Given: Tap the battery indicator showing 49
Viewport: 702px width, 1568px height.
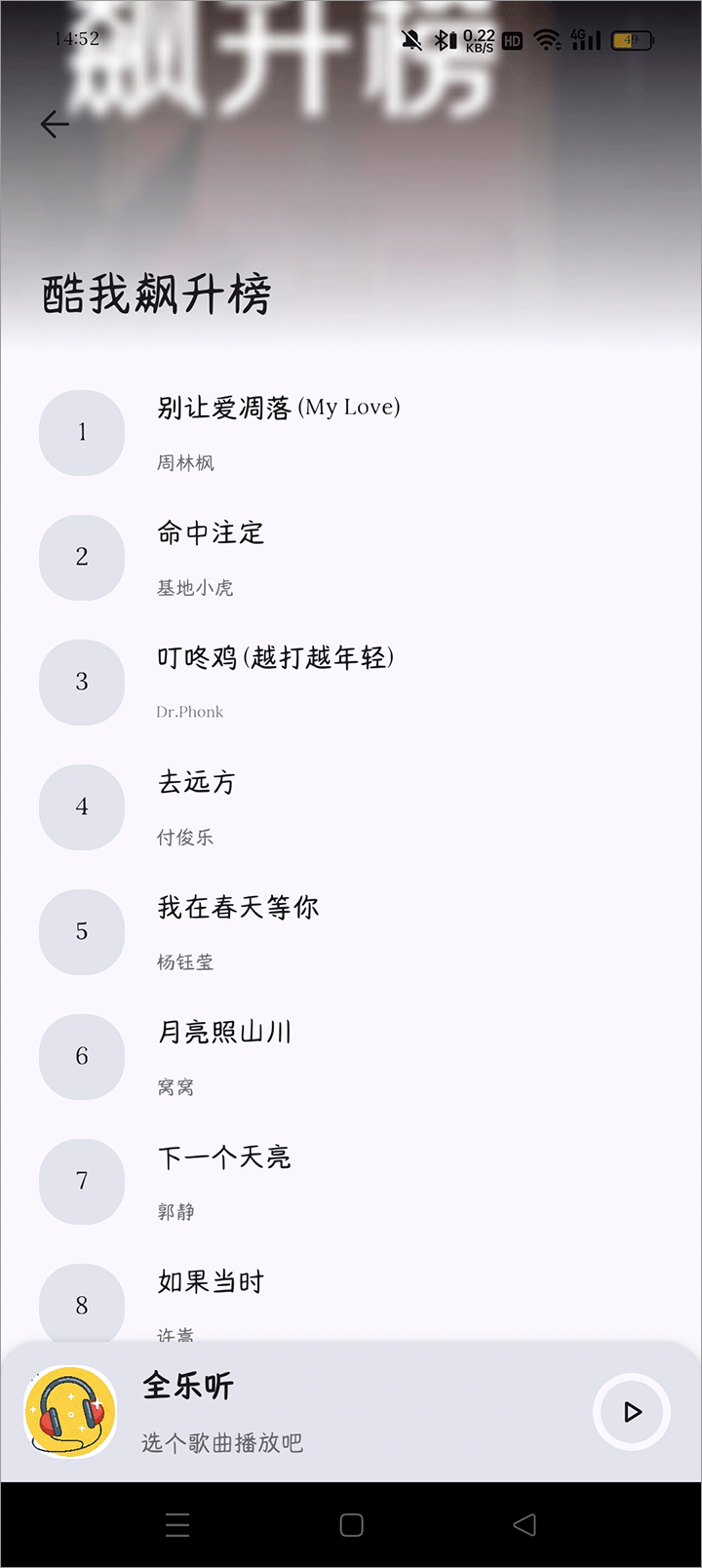Looking at the screenshot, I should 632,40.
